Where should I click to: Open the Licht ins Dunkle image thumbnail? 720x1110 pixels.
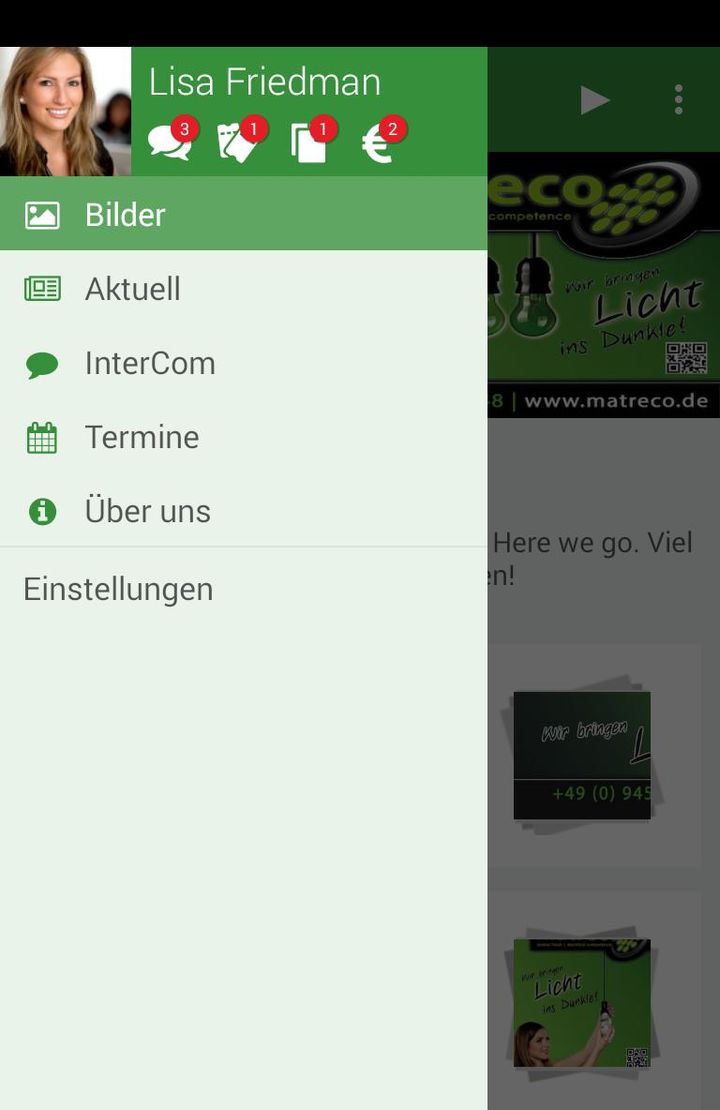coord(583,1000)
